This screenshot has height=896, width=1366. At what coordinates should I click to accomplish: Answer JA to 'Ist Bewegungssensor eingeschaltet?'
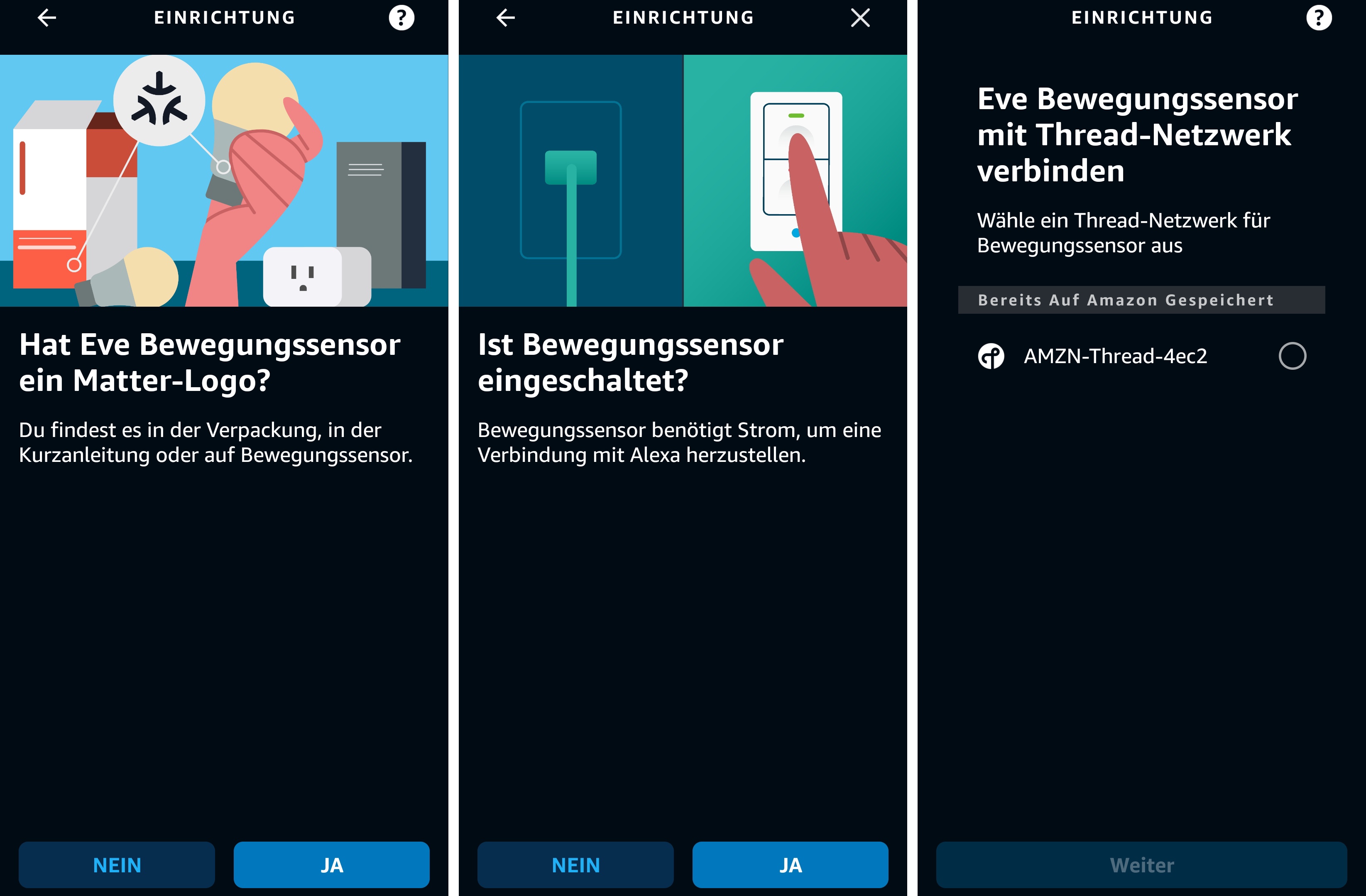790,864
